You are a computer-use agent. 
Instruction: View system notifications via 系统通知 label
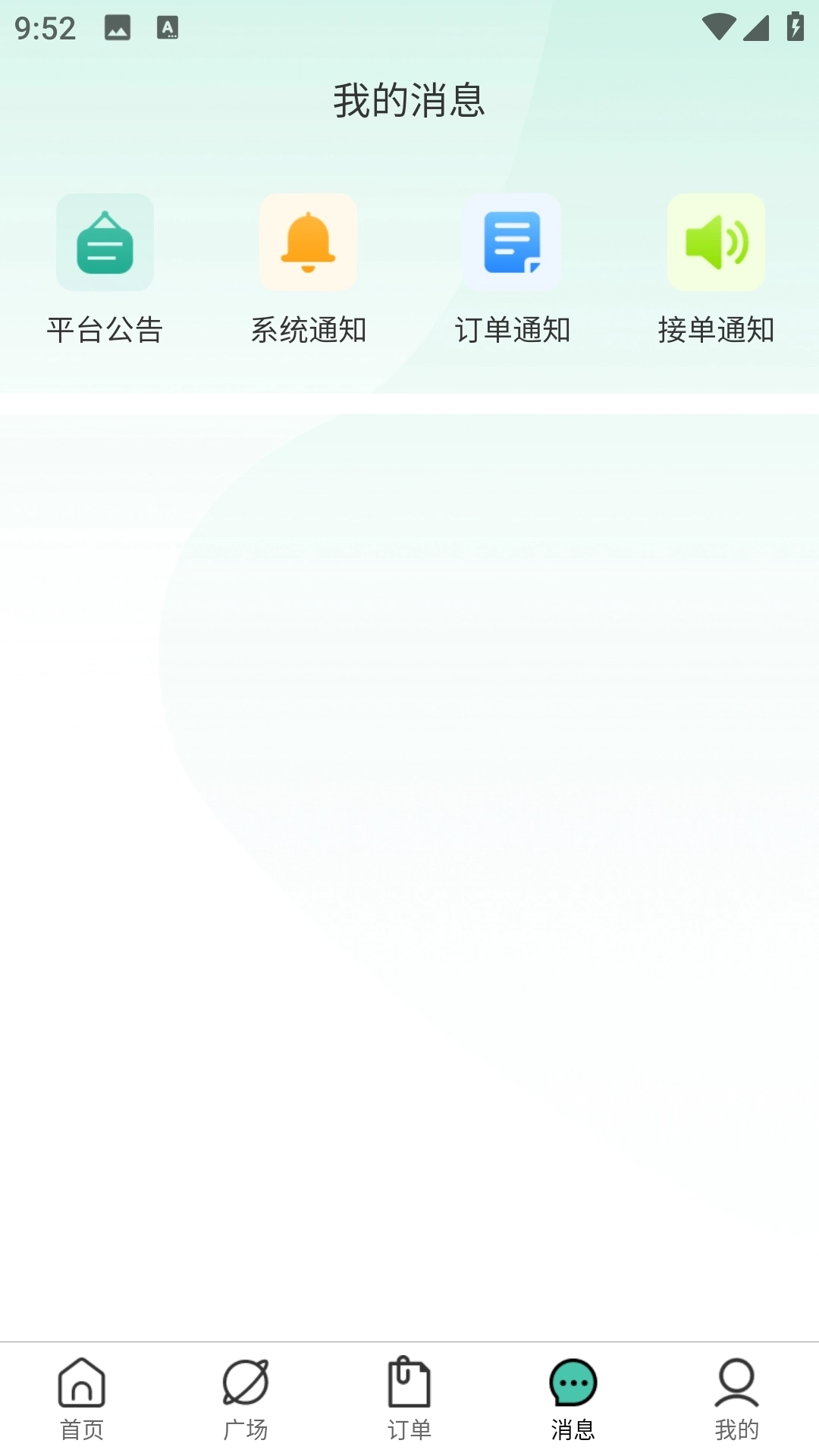click(x=308, y=329)
